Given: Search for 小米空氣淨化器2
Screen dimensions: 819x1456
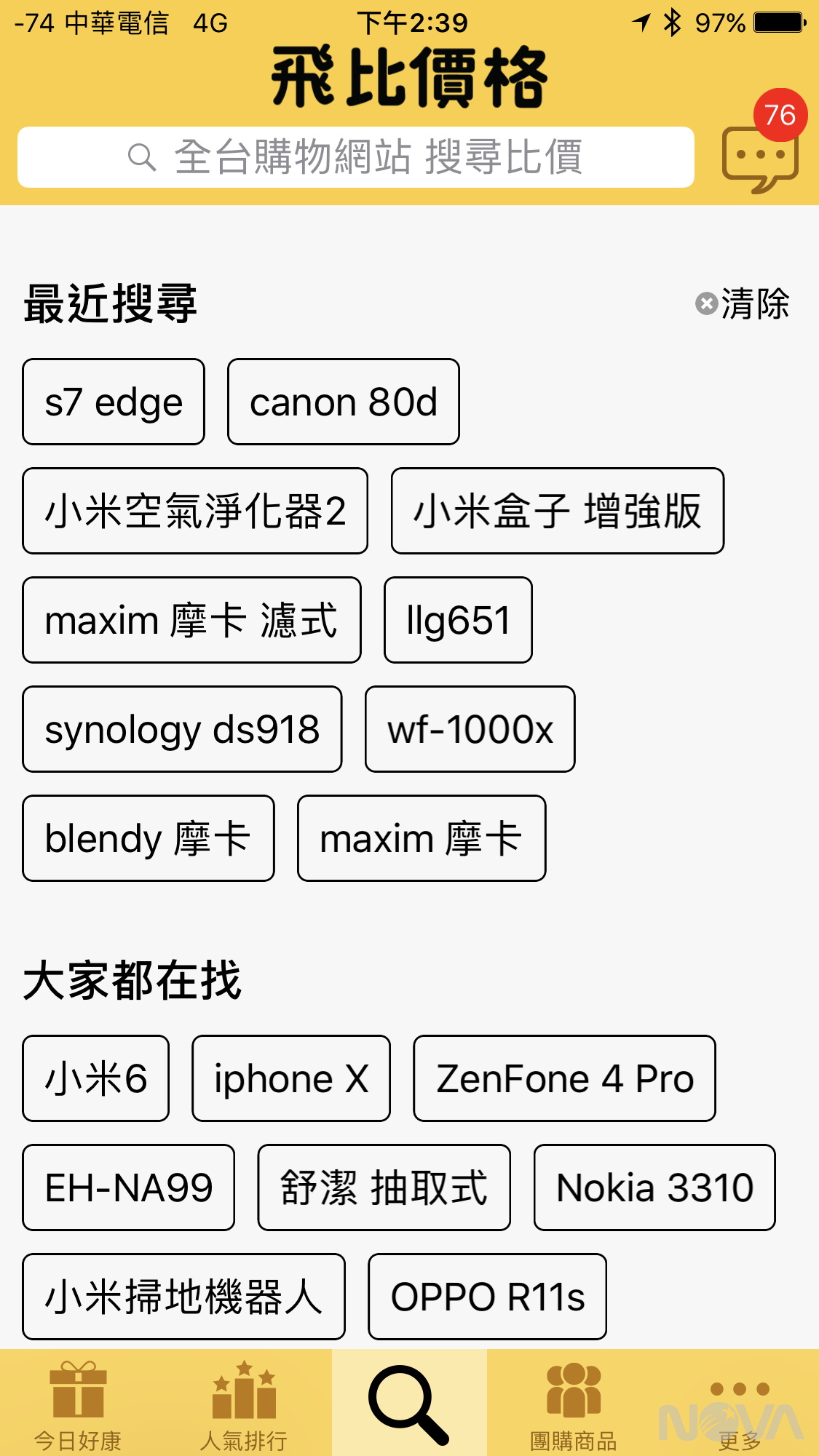Looking at the screenshot, I should pyautogui.click(x=195, y=511).
